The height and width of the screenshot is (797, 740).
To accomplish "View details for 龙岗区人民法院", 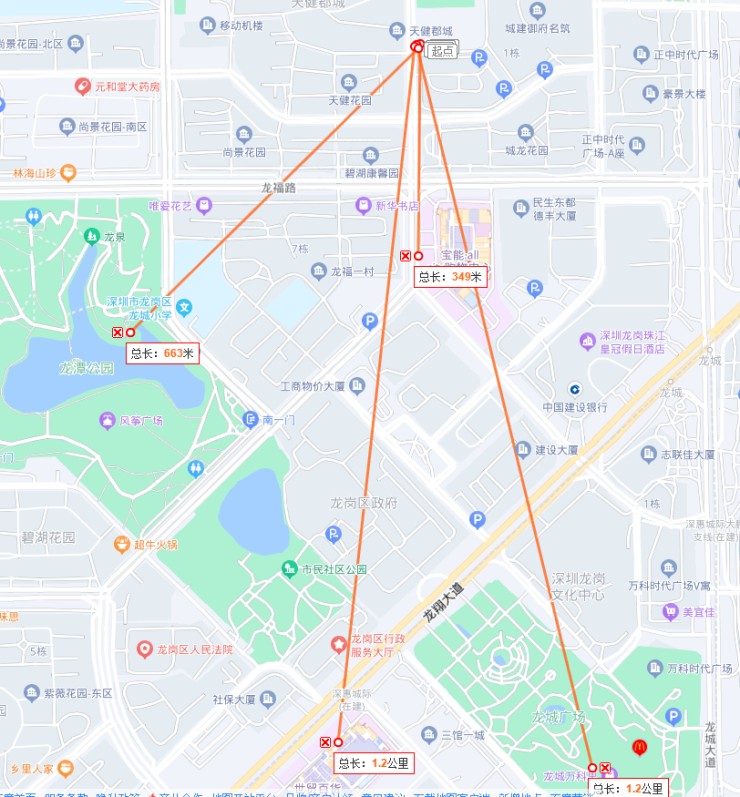I will click(x=145, y=650).
